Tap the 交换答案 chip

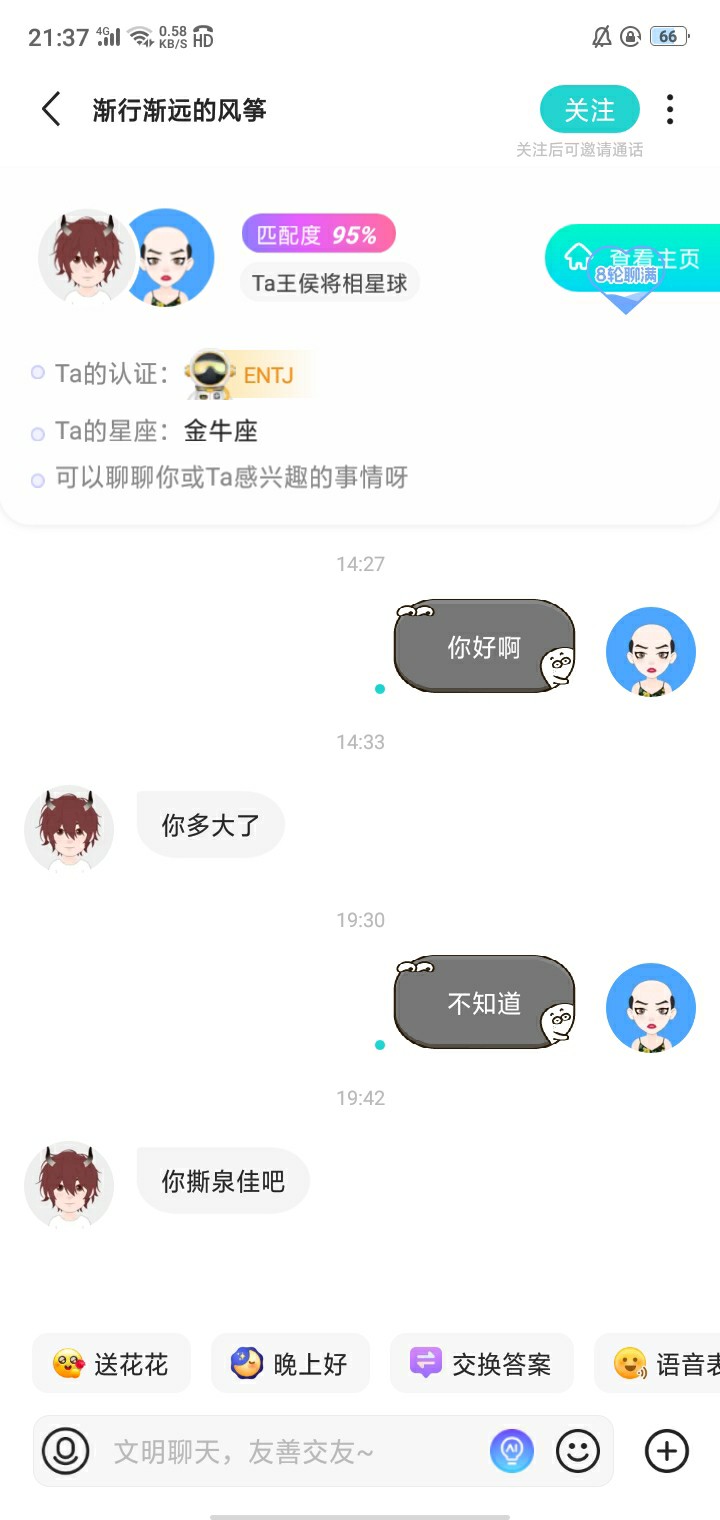point(481,1363)
